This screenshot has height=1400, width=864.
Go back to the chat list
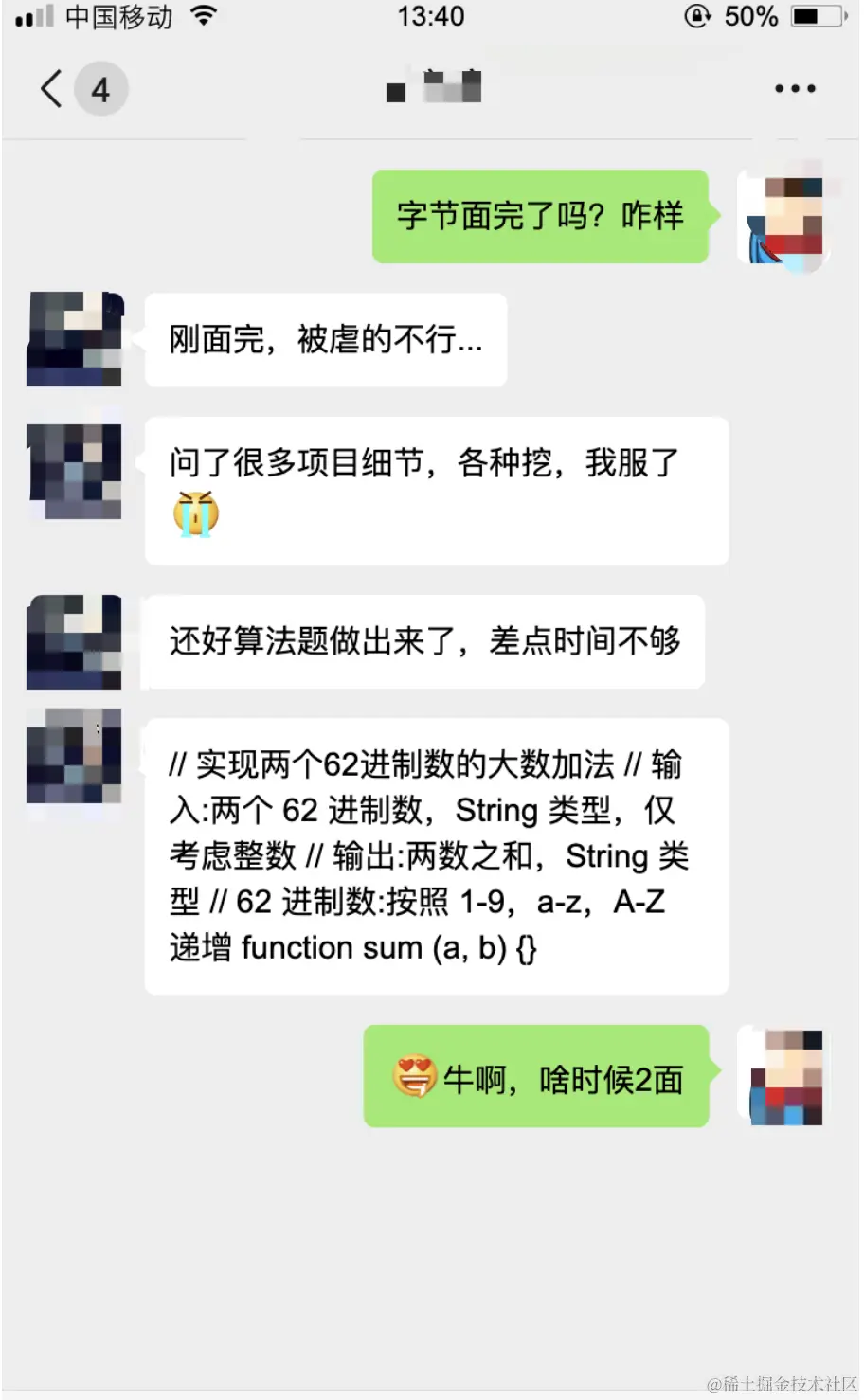pyautogui.click(x=53, y=89)
